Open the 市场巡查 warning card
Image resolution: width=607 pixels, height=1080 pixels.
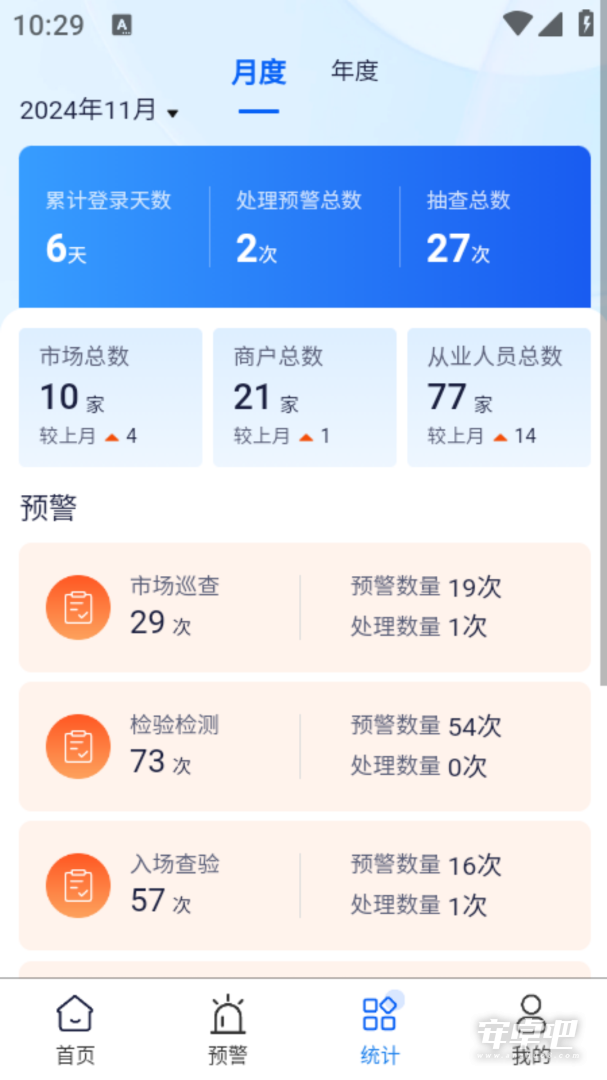305,607
